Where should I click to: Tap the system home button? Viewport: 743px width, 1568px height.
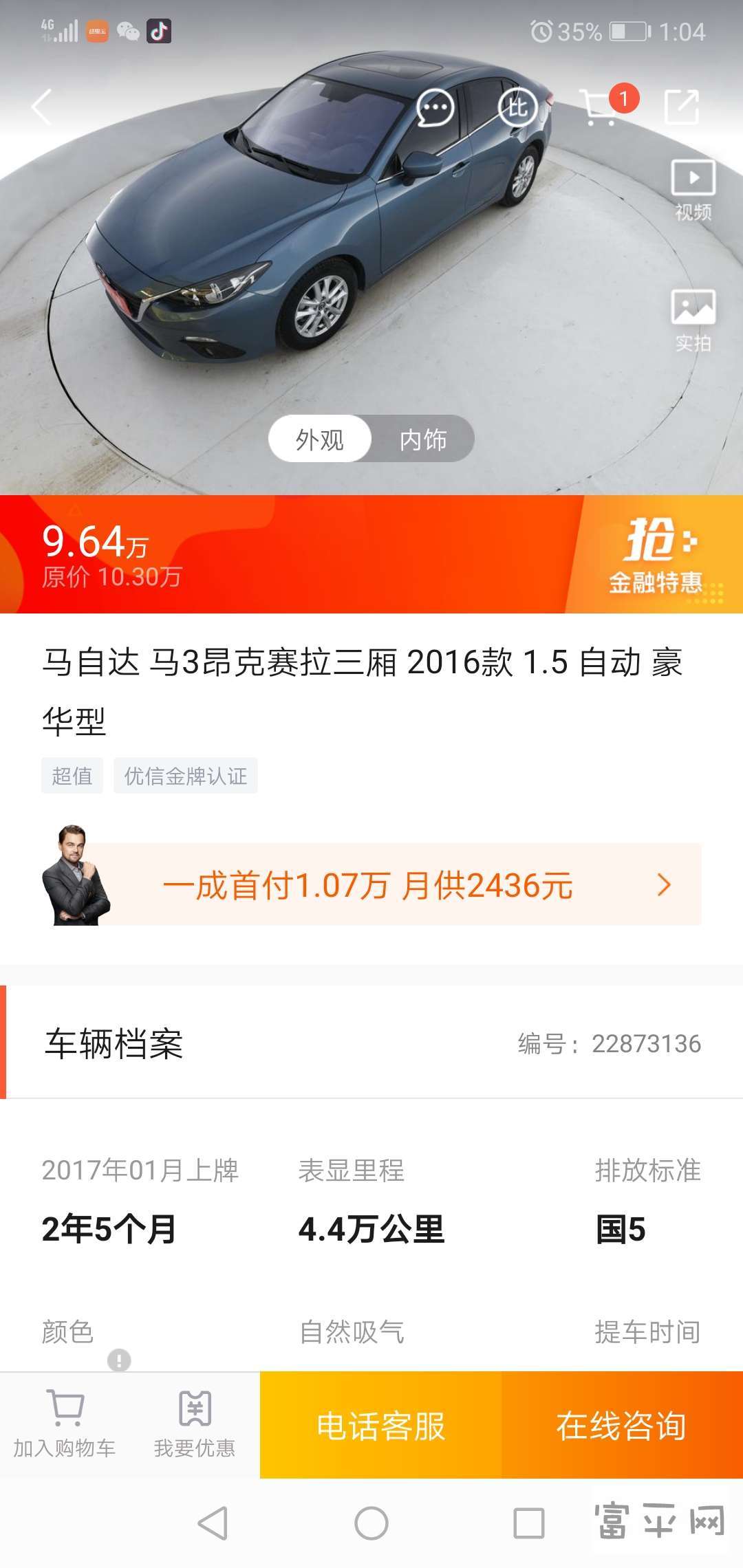click(x=371, y=1523)
